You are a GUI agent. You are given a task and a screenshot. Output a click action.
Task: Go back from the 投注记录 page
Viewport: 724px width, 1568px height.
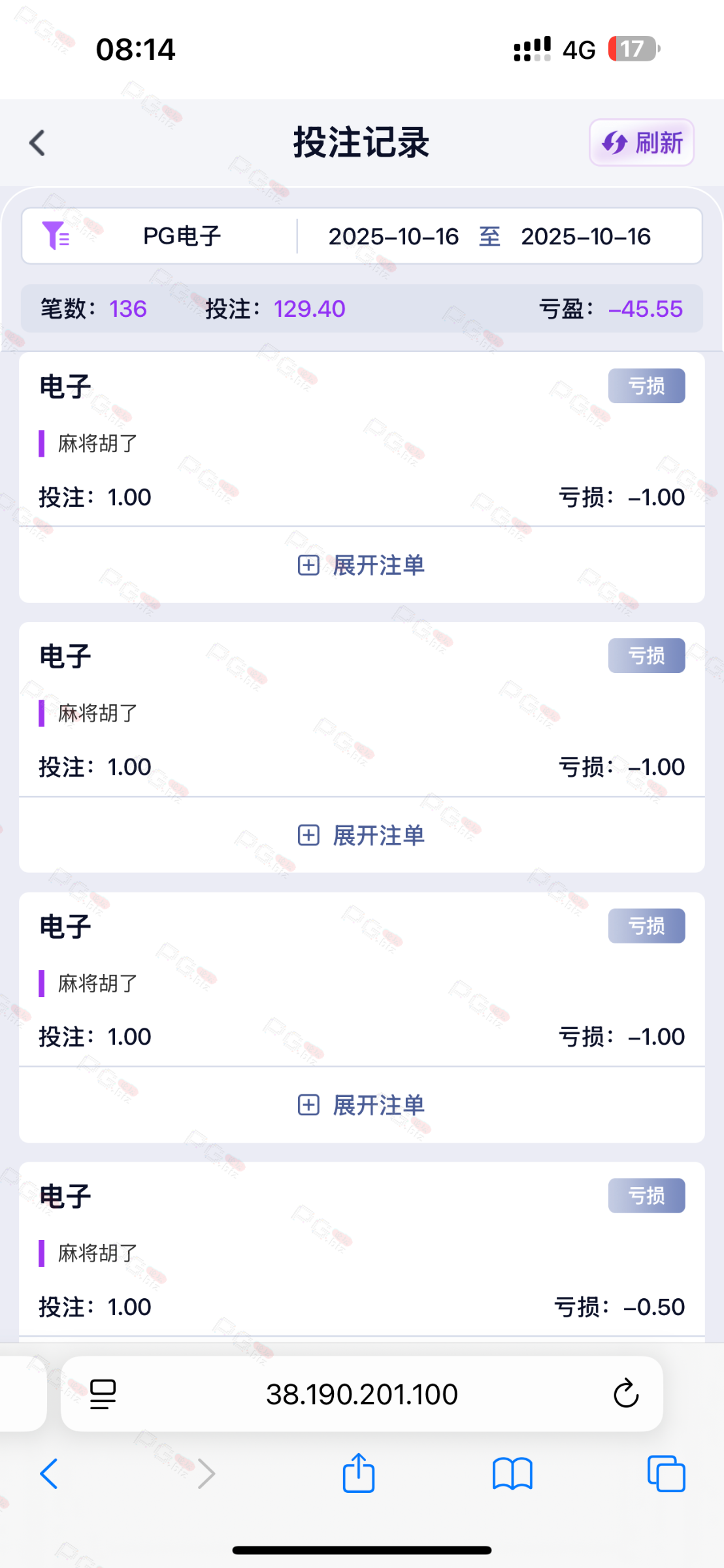(x=38, y=142)
